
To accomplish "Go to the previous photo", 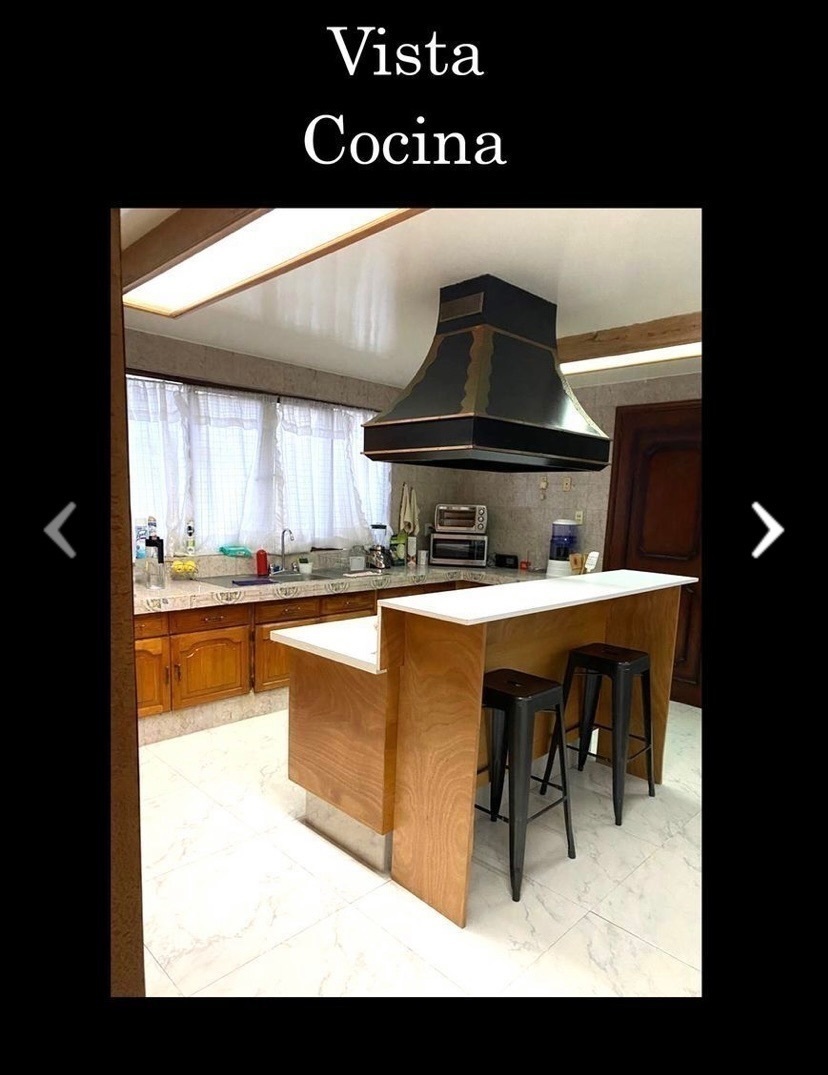I will (x=61, y=530).
